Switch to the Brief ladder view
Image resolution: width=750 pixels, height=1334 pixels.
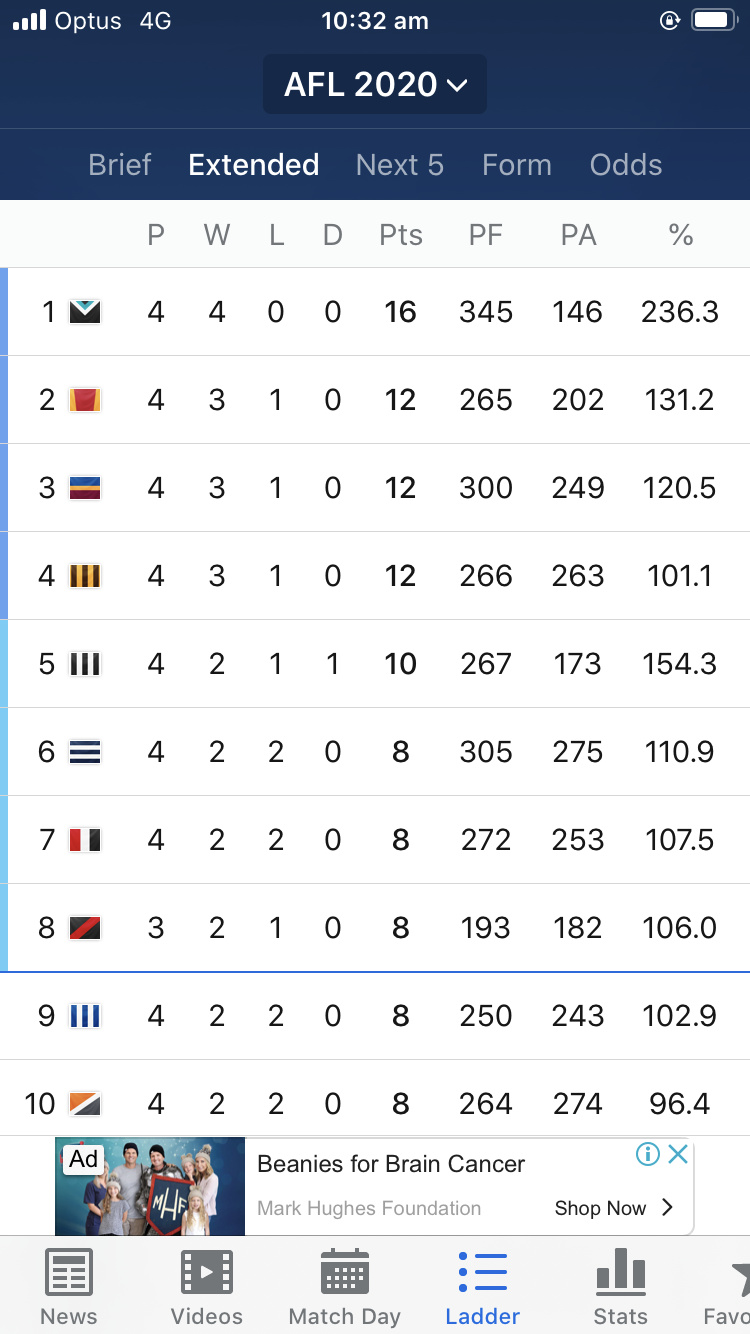tap(120, 165)
